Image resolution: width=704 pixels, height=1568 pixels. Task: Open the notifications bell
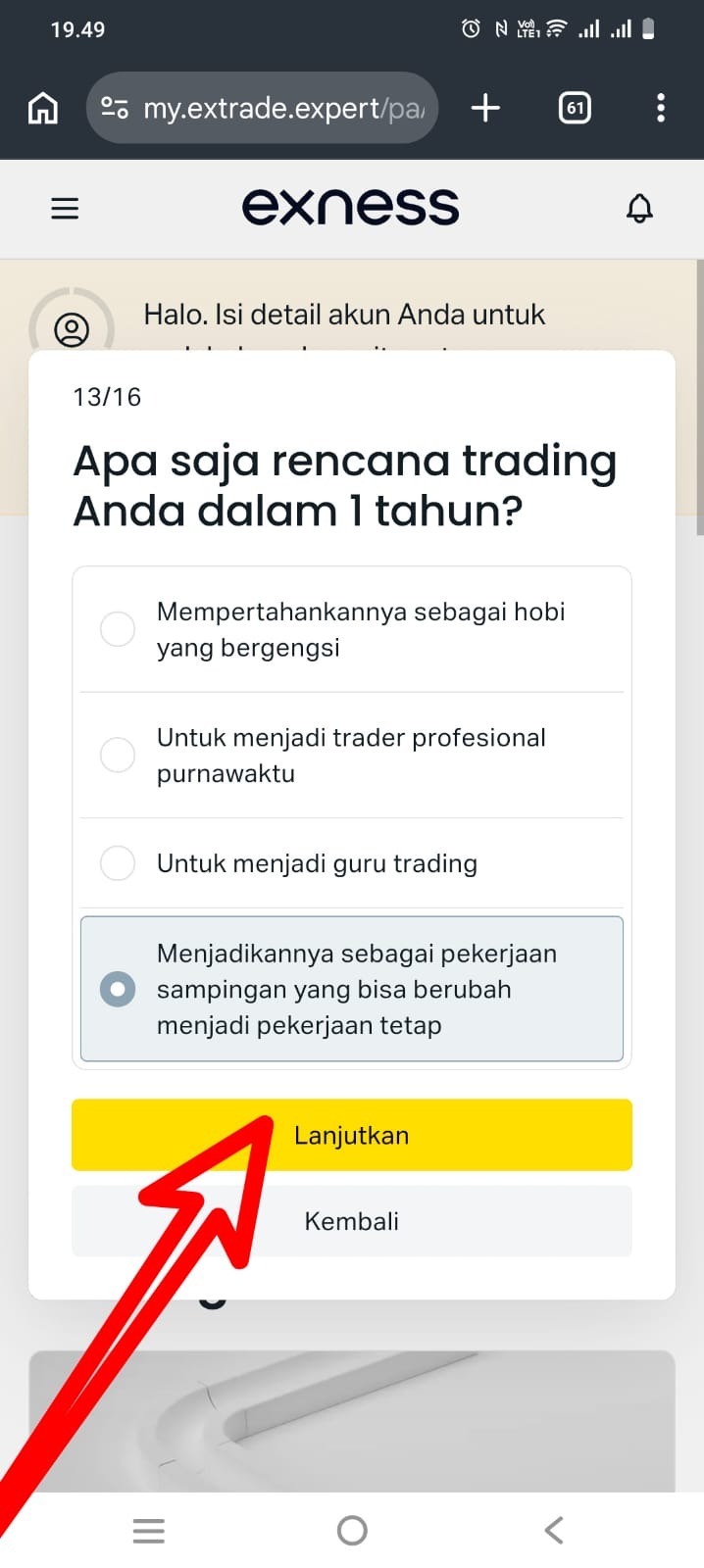click(639, 208)
